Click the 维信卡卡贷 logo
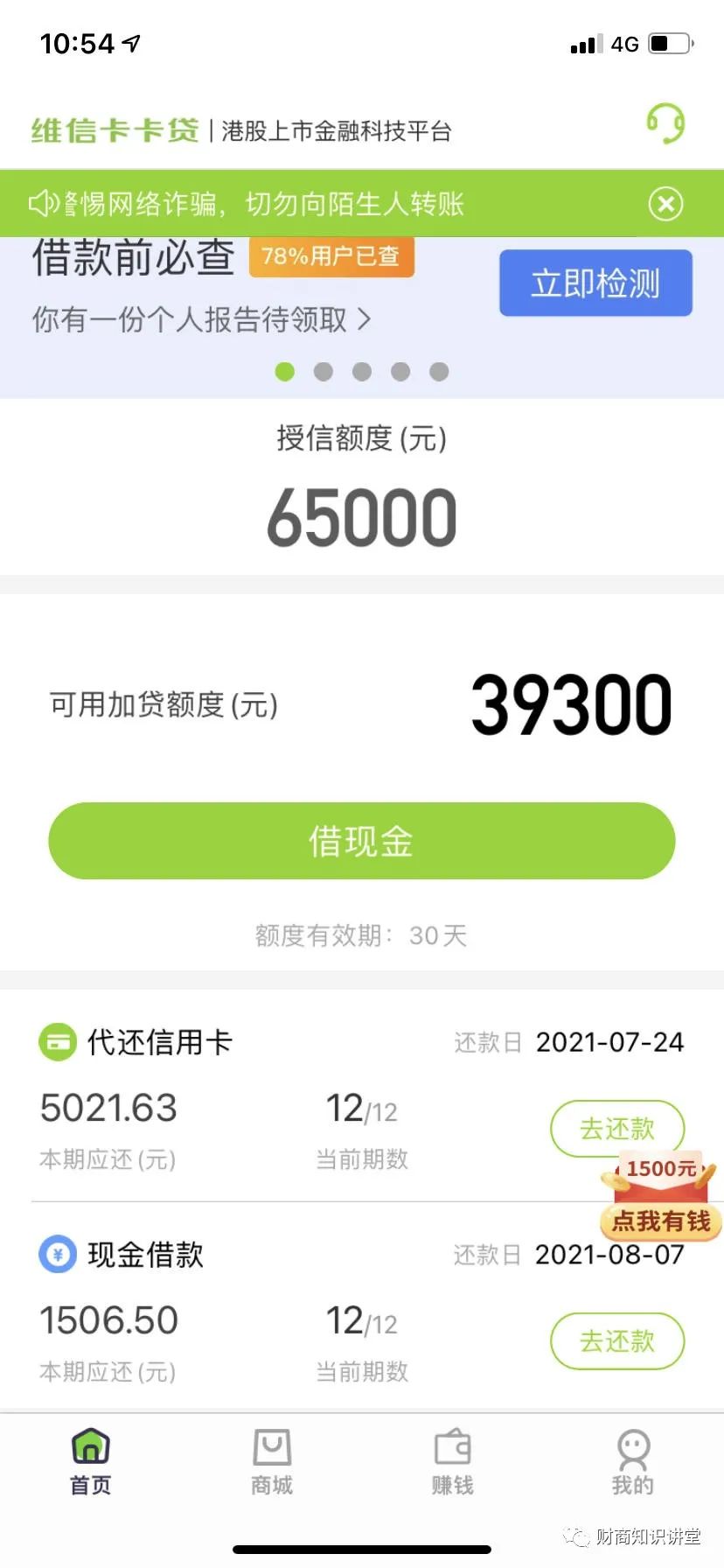This screenshot has height=1568, width=724. point(114,127)
